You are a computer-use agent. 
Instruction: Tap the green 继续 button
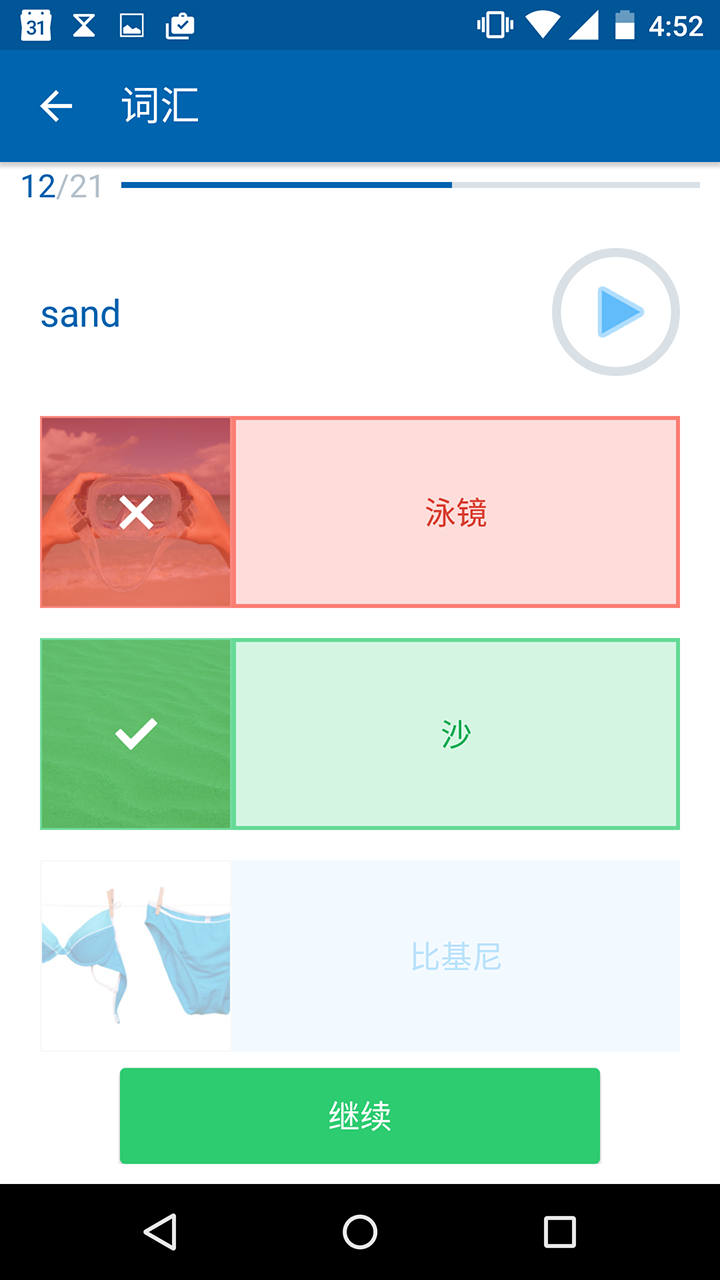click(360, 1116)
